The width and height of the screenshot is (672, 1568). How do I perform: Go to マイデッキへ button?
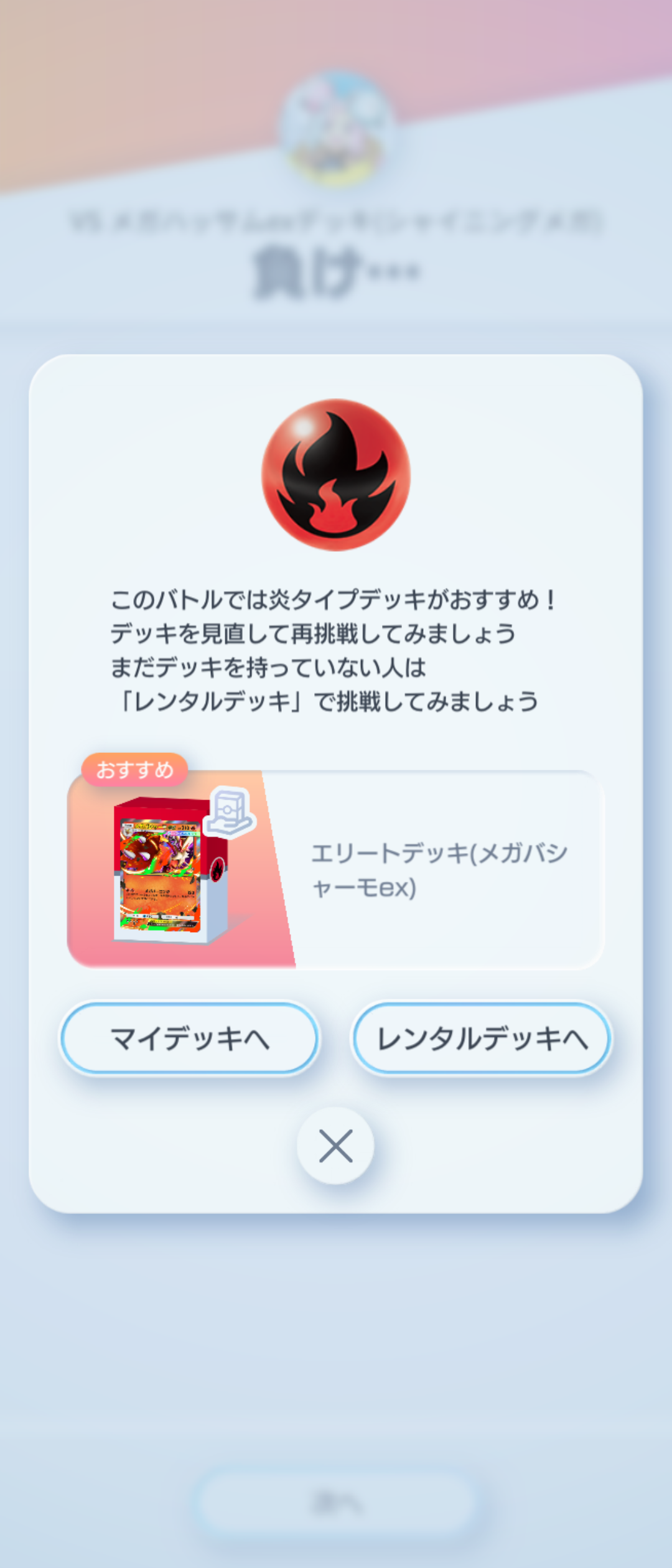[x=189, y=1038]
